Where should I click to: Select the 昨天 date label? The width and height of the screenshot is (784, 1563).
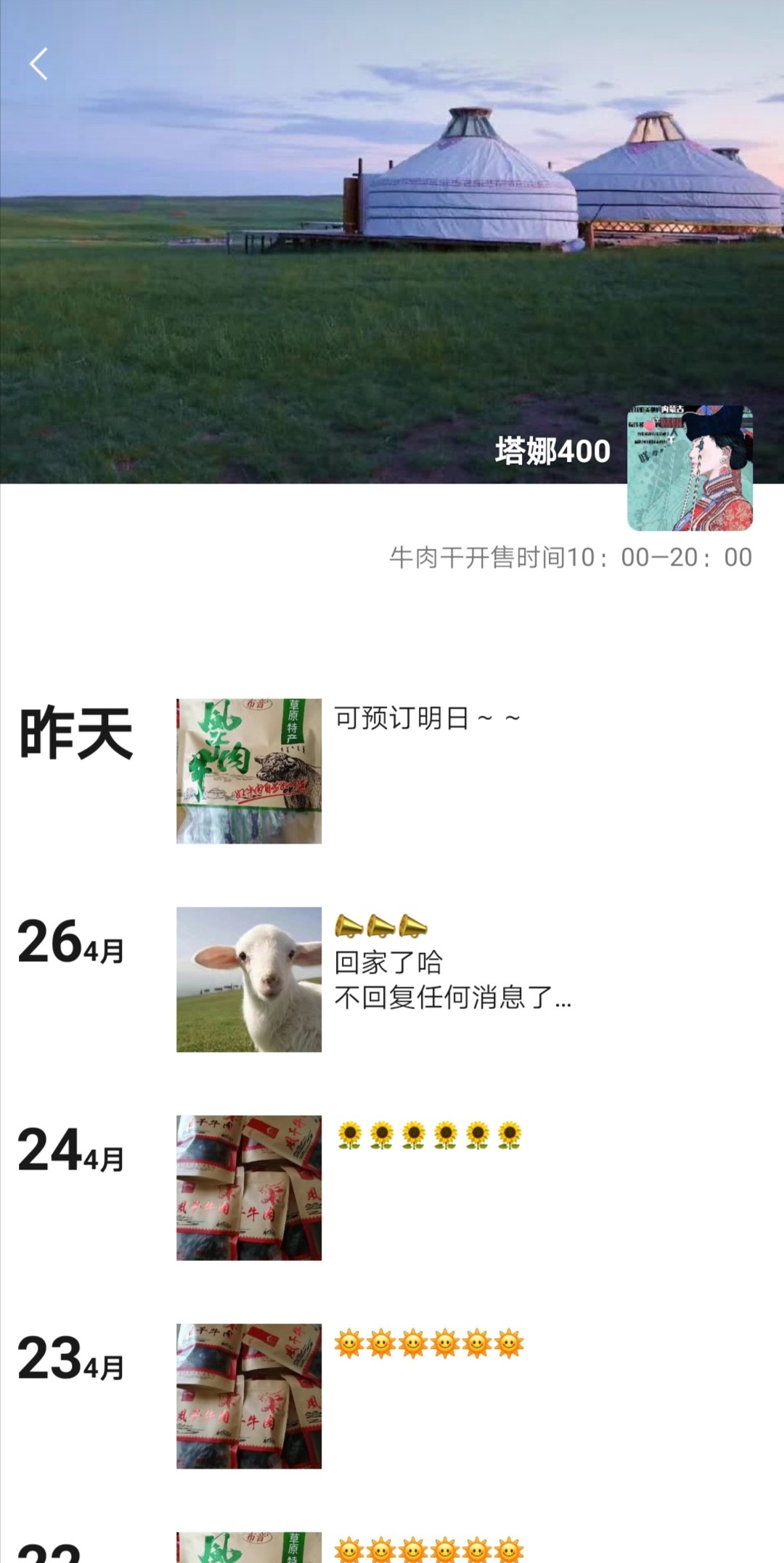coord(76,733)
